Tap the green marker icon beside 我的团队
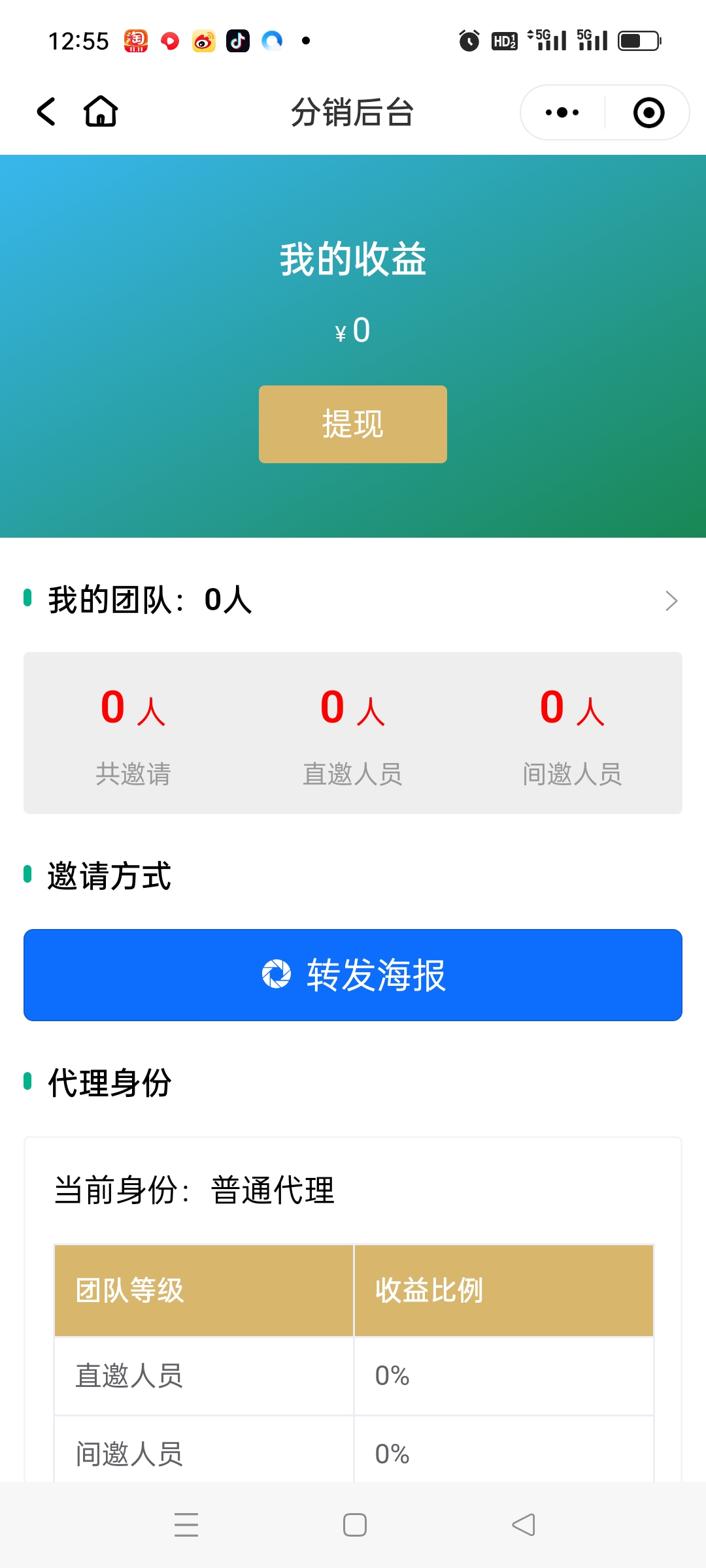The image size is (706, 1568). pos(27,601)
